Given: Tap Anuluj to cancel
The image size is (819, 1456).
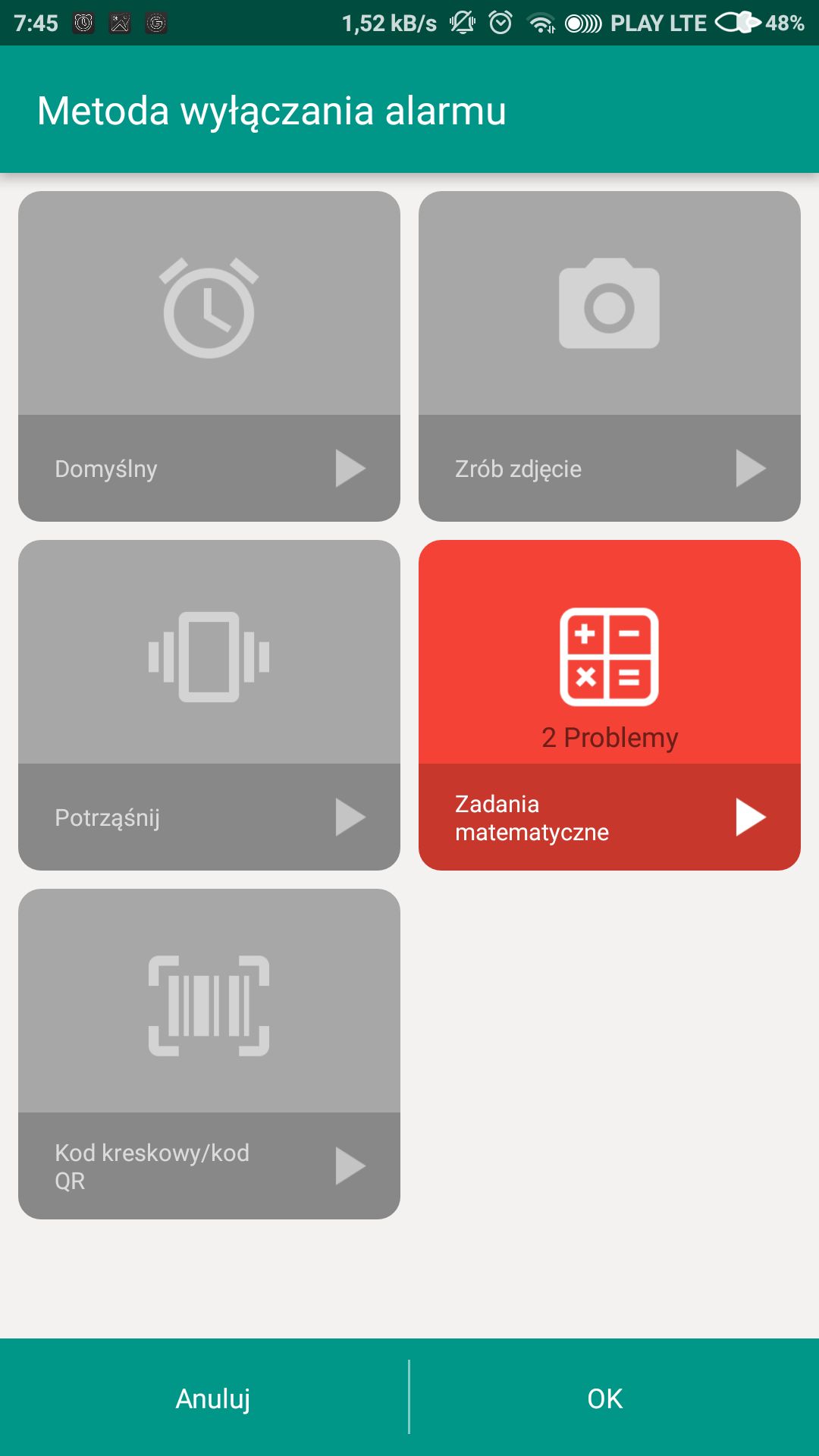Looking at the screenshot, I should (x=212, y=1398).
